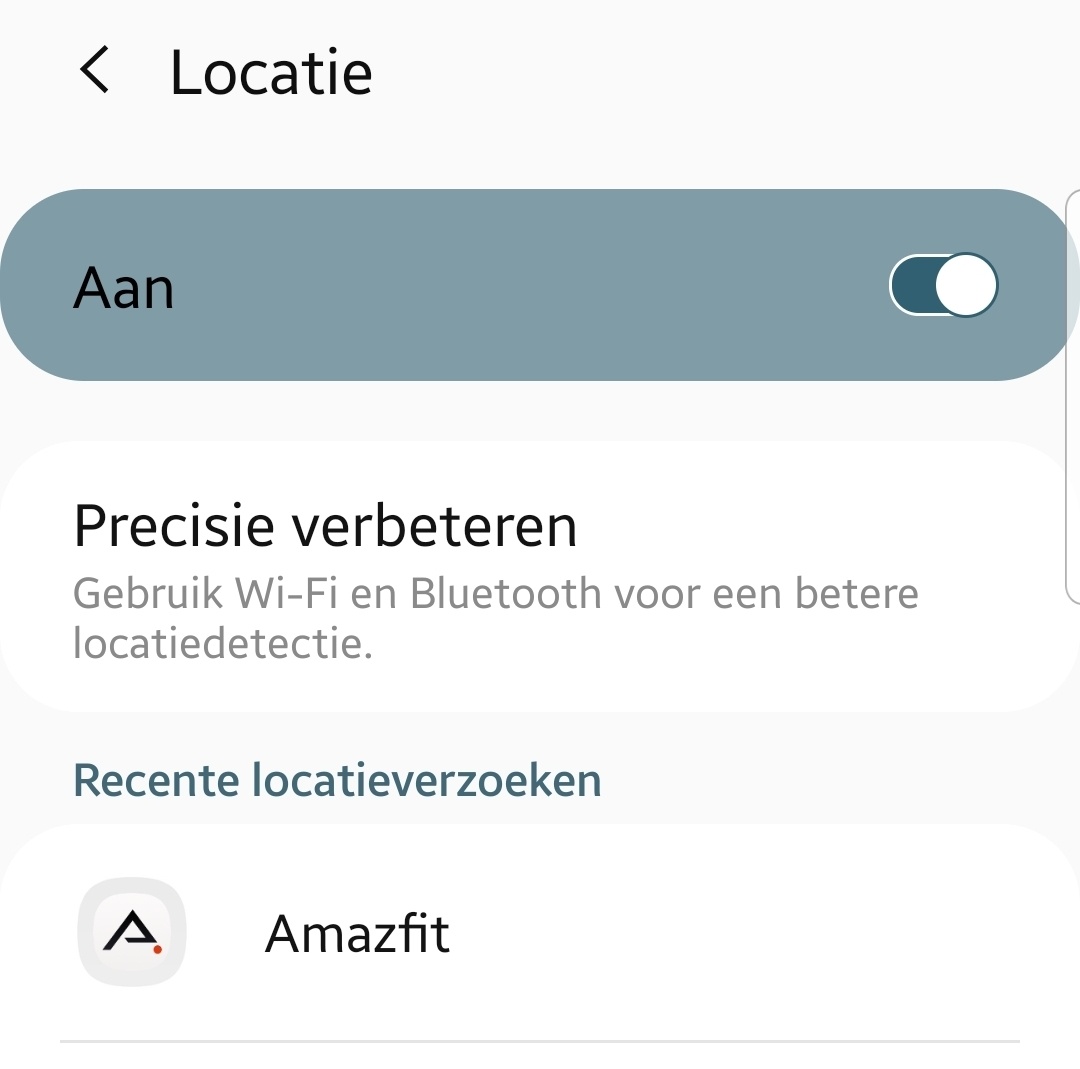Go back from the Locatie screen
This screenshot has width=1080, height=1069.
tap(95, 72)
